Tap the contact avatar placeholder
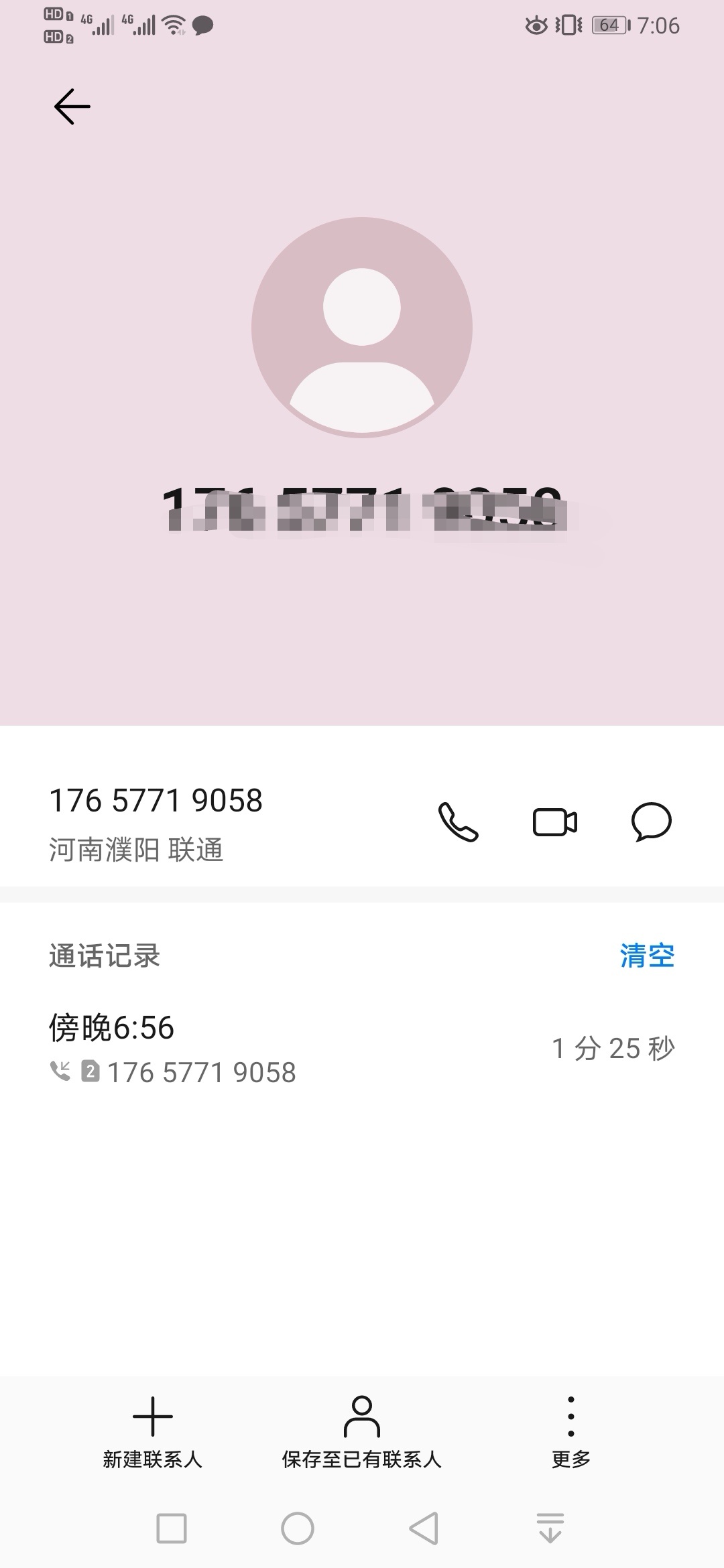724x1568 pixels. [362, 327]
